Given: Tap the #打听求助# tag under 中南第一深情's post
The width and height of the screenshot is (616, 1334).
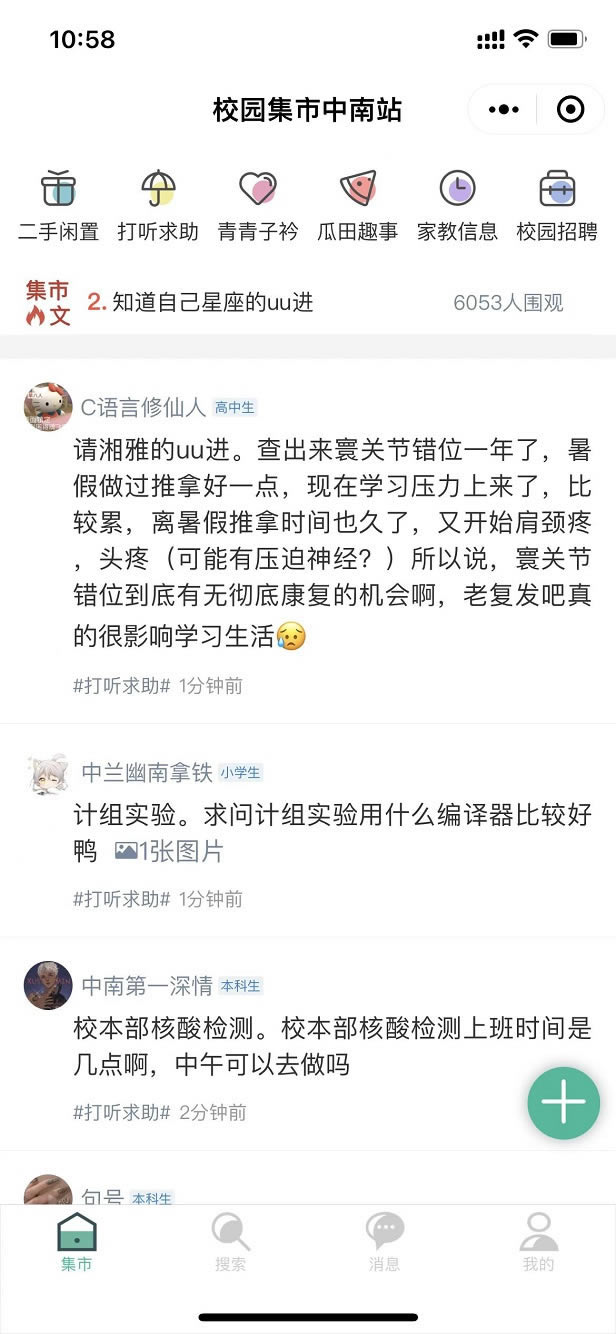Looking at the screenshot, I should click(122, 1112).
